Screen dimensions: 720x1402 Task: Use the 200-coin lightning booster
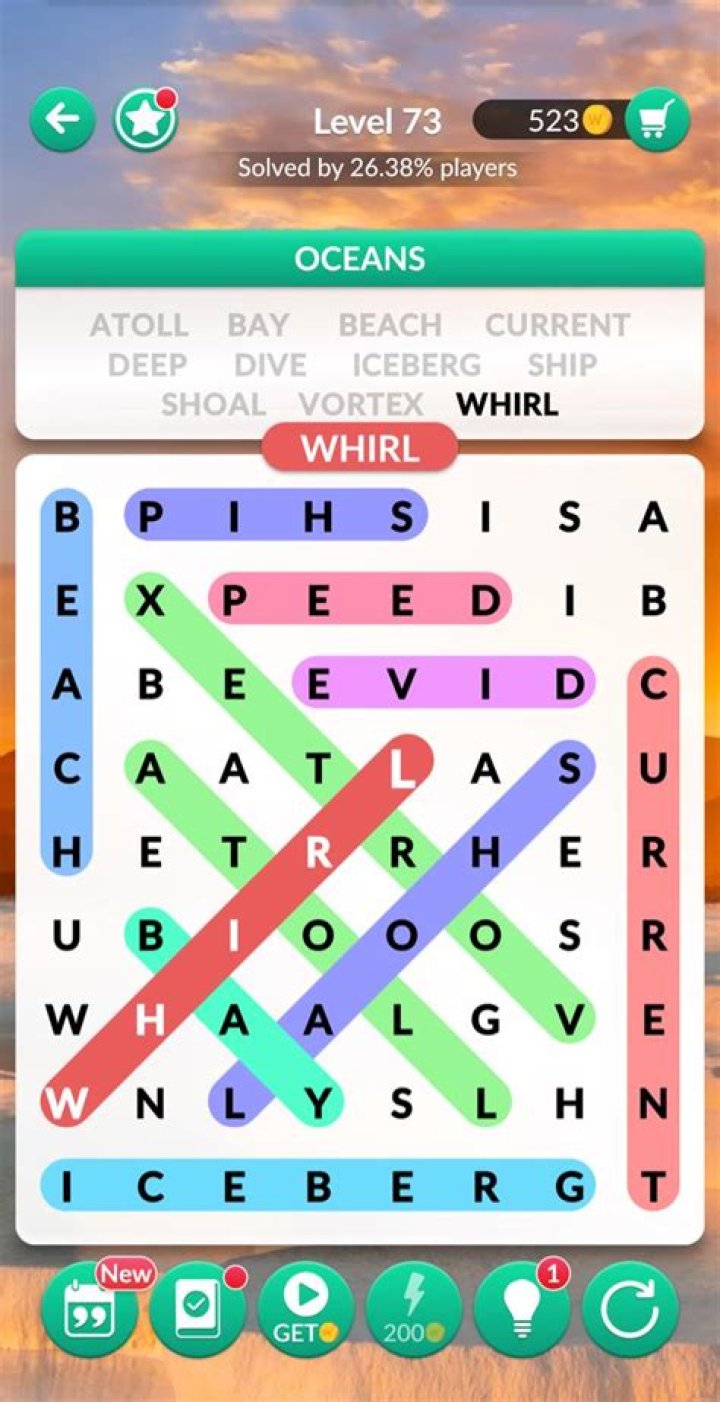click(x=414, y=1309)
